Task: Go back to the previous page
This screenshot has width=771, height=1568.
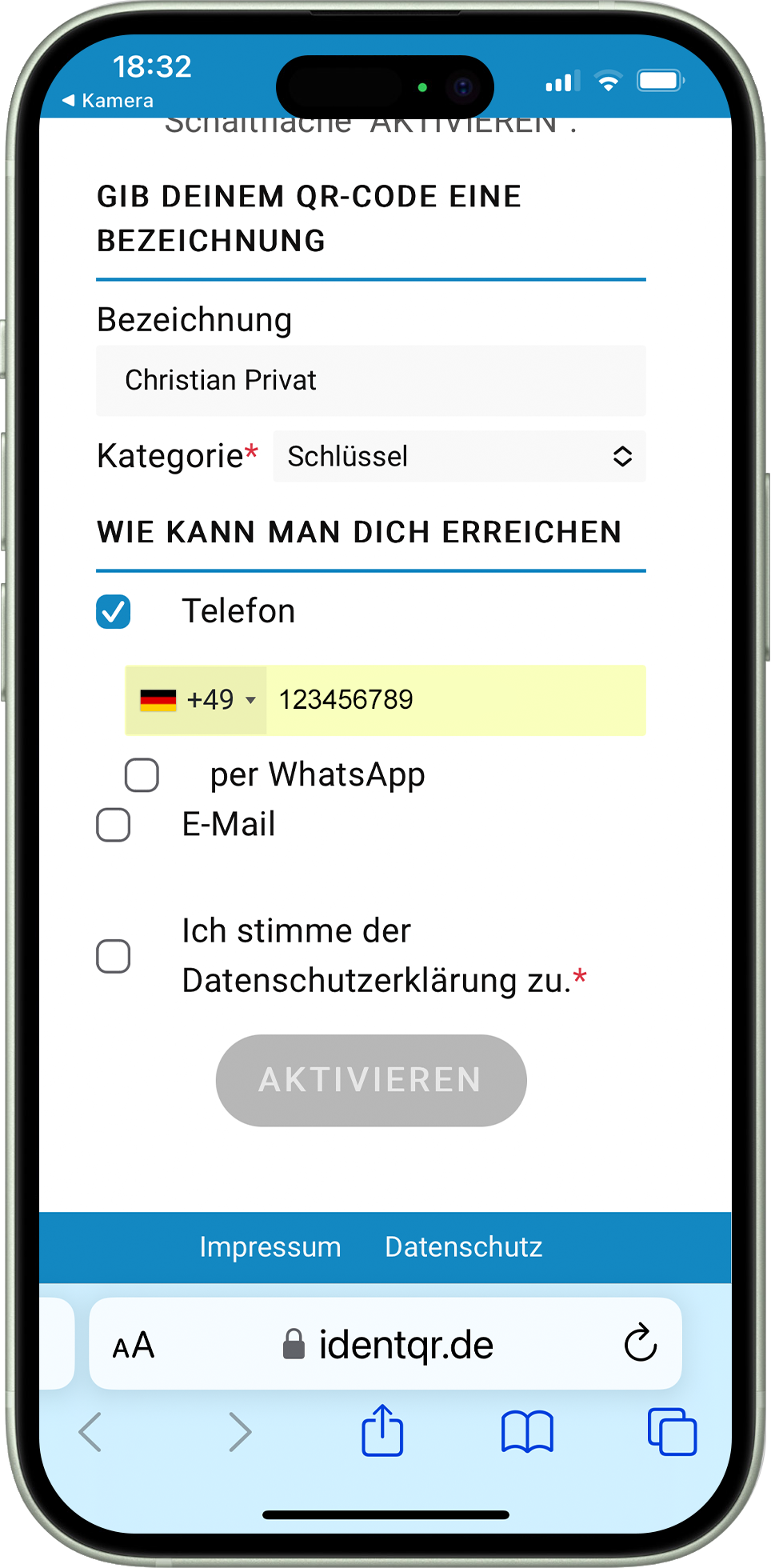Action: point(90,1431)
